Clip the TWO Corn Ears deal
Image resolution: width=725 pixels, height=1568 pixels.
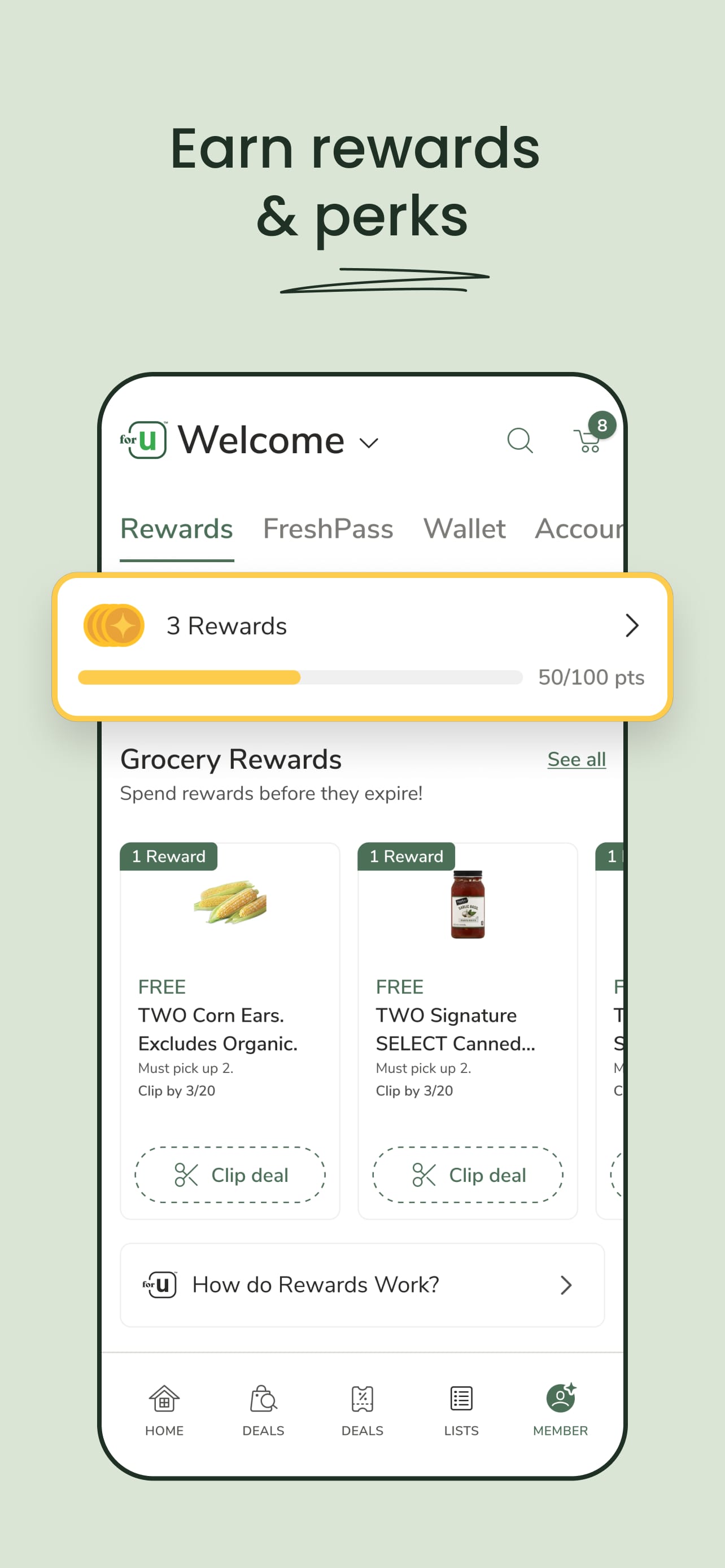pyautogui.click(x=230, y=1175)
